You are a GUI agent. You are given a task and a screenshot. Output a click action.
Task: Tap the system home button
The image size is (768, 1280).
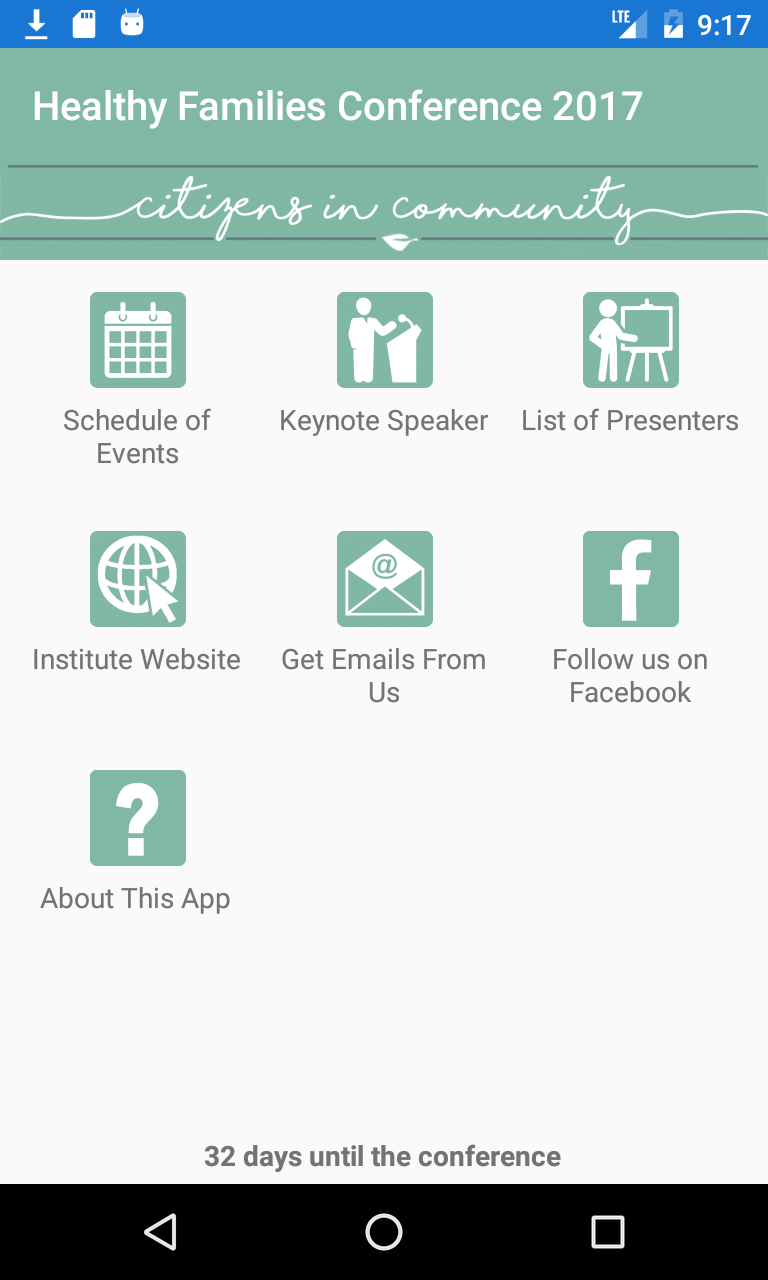384,1232
